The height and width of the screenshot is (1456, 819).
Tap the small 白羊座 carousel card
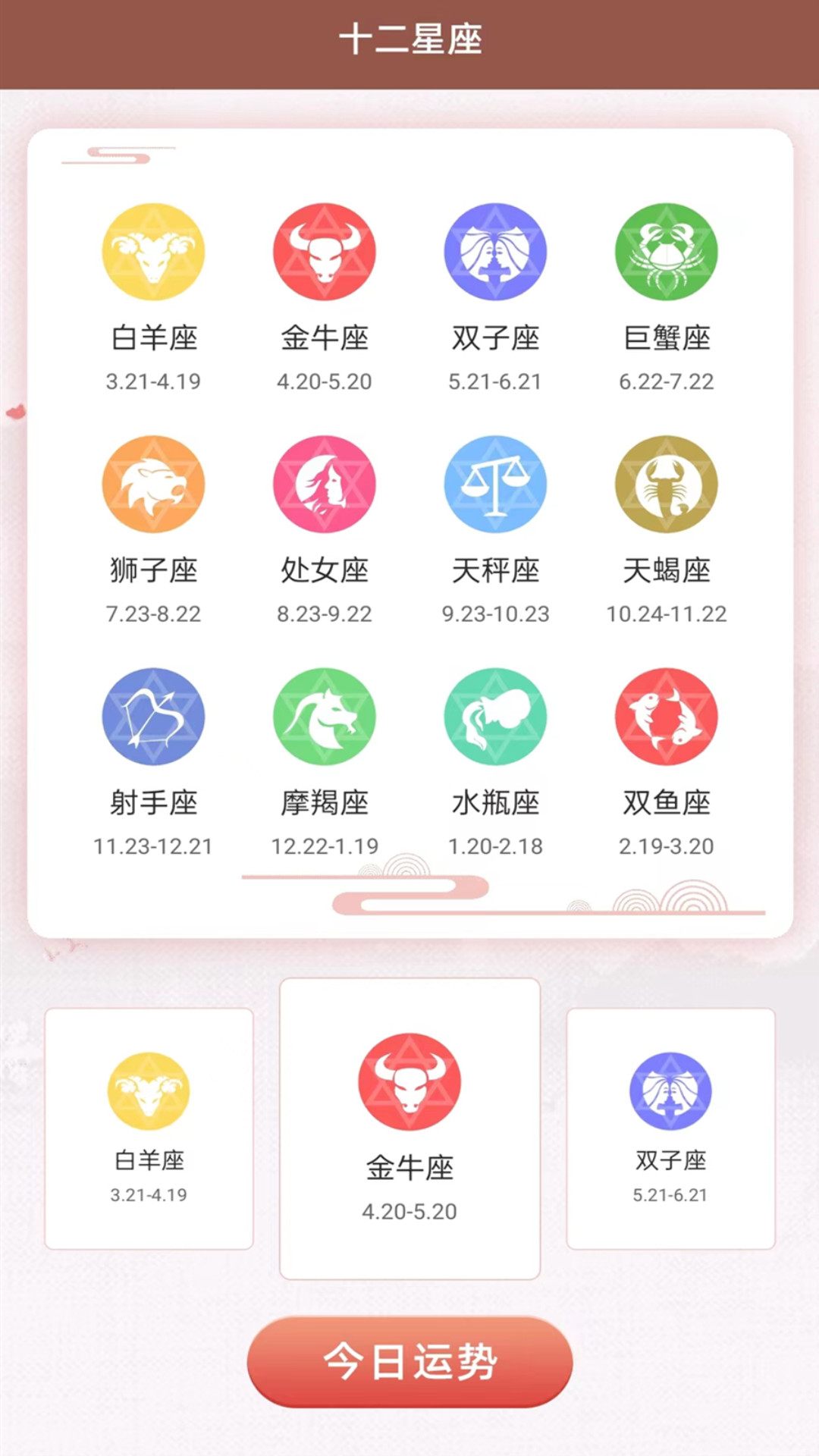coord(149,1128)
